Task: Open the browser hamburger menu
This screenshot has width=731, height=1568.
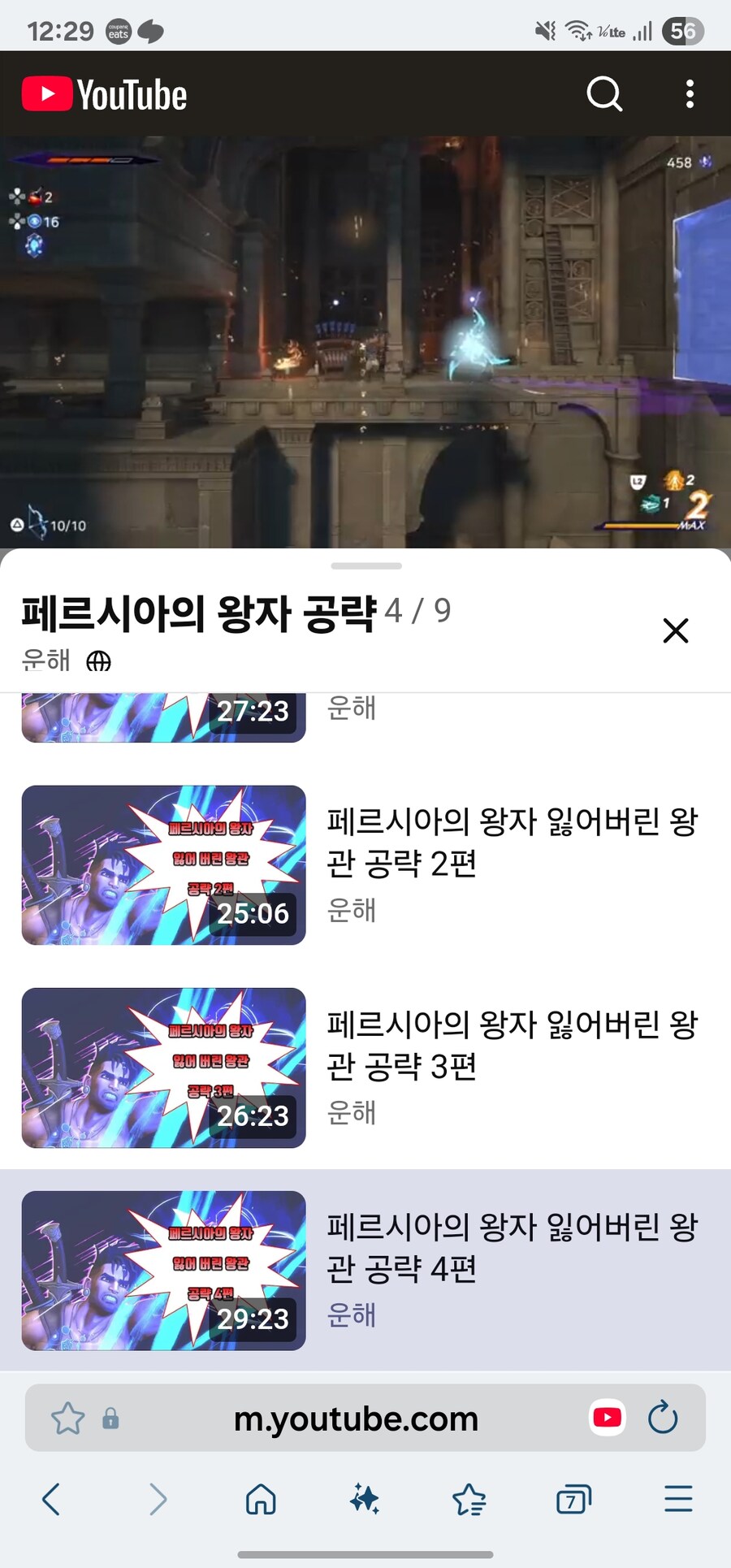Action: 678,1499
